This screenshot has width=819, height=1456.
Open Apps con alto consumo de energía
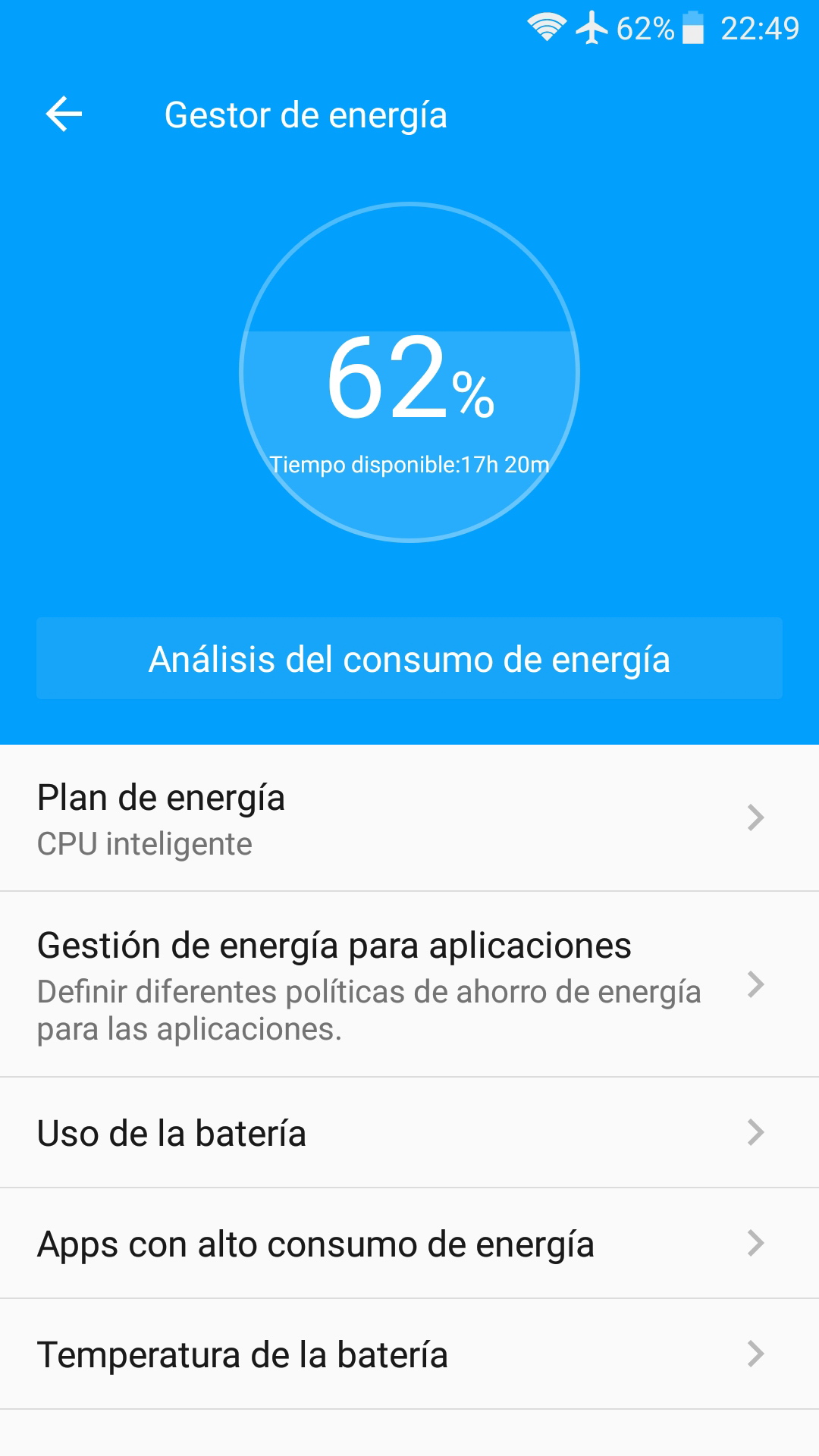click(409, 1244)
